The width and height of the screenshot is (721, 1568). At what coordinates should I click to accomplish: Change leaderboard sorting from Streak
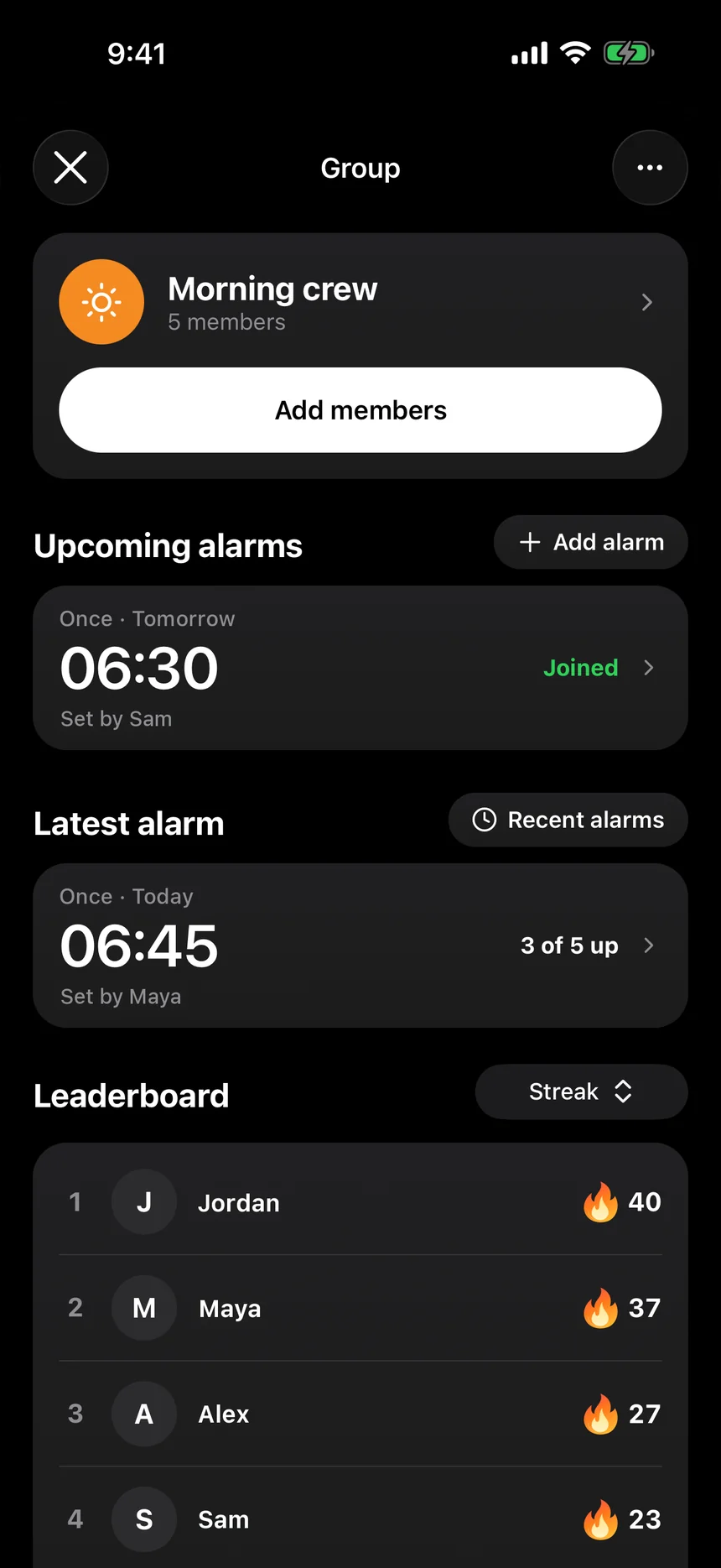(x=582, y=1091)
